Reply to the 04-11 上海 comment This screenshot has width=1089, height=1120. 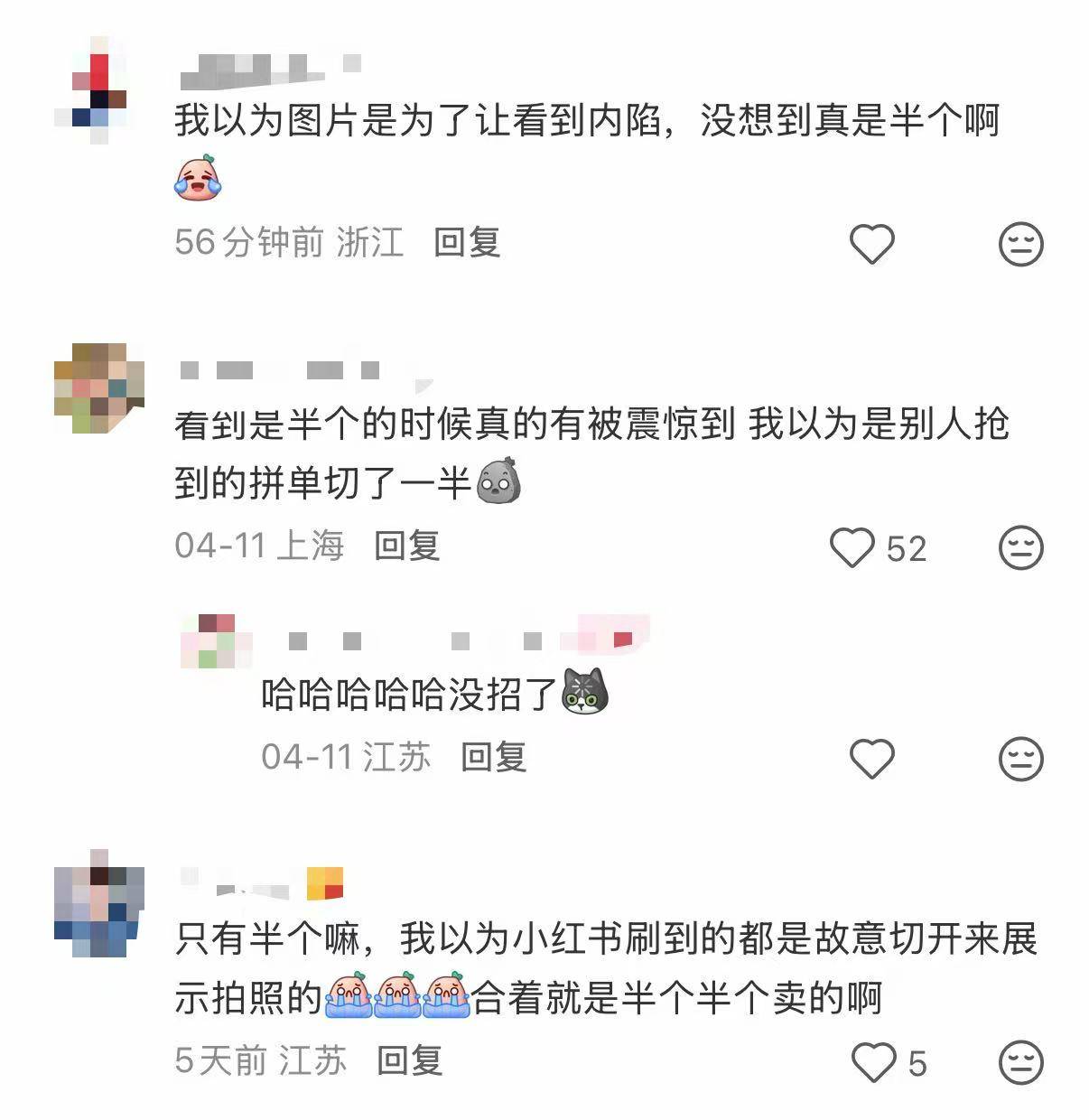click(406, 546)
